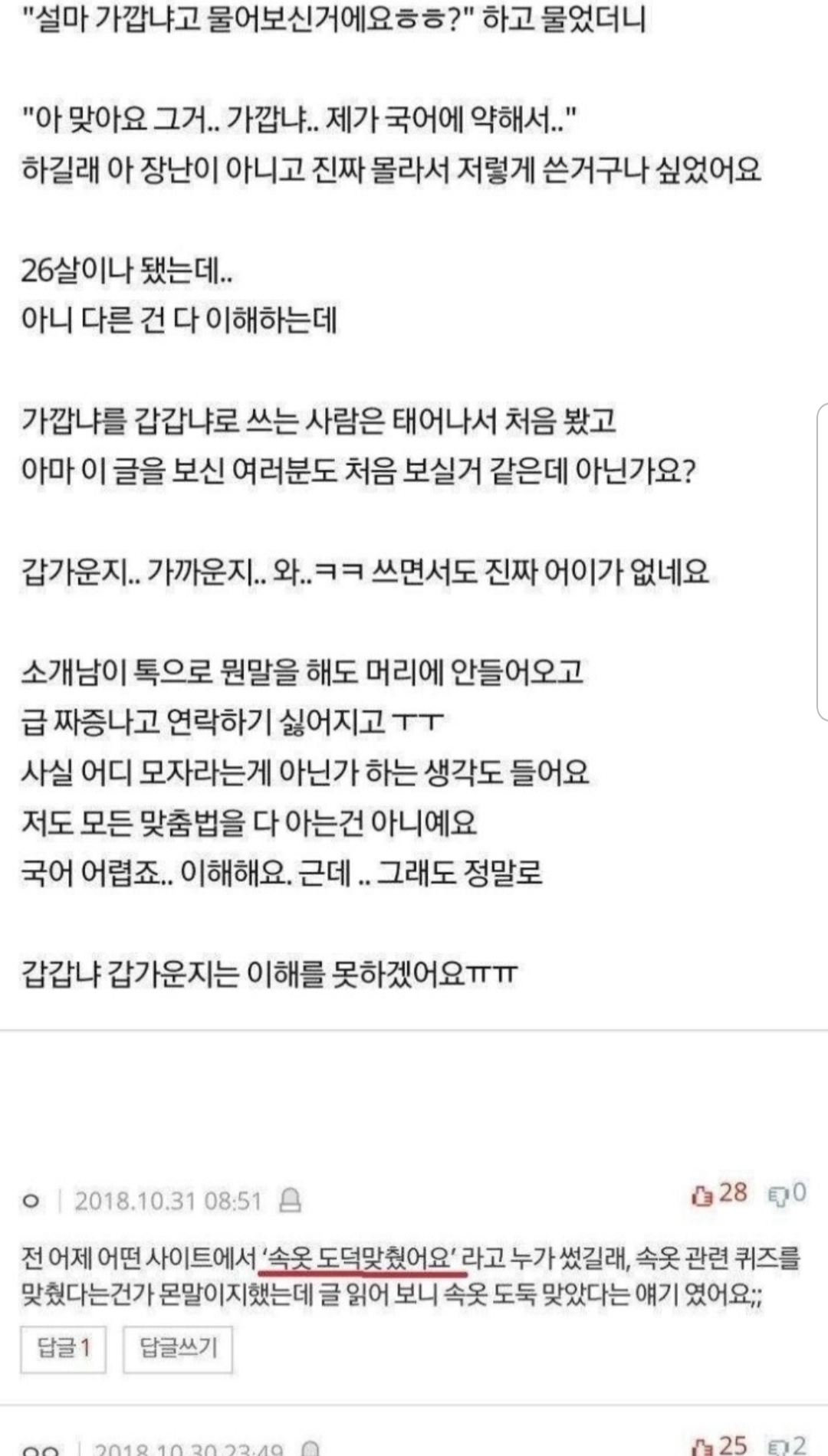
Task: Report the 2018.10.31 08:51 comment
Action: click(x=290, y=1200)
